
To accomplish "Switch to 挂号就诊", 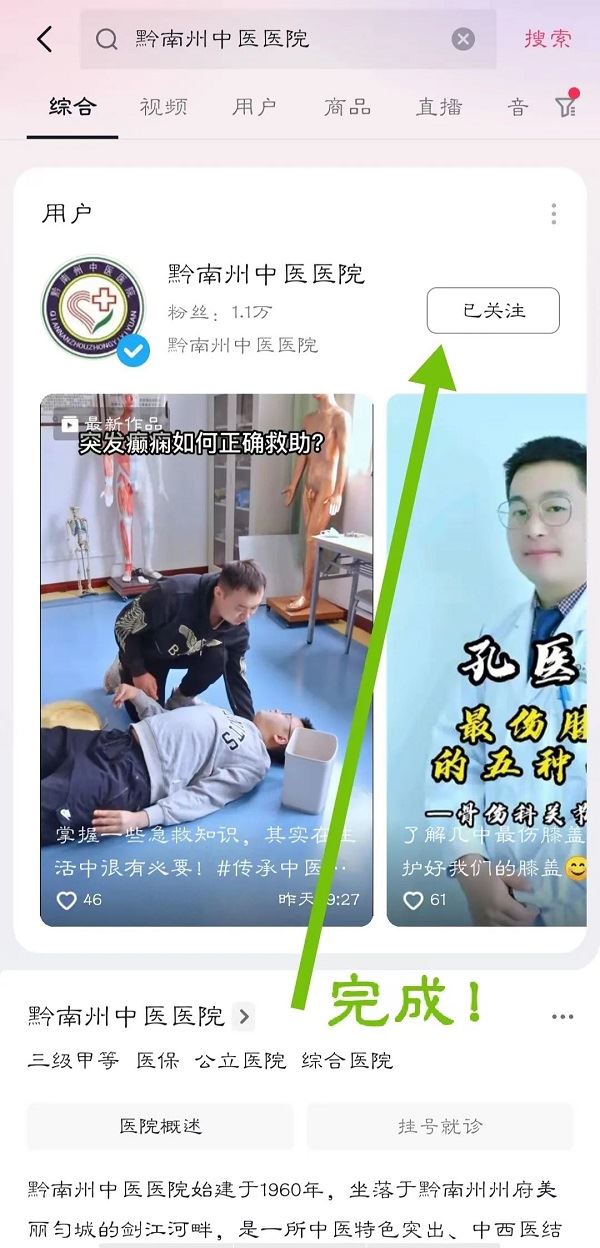I will [440, 1126].
